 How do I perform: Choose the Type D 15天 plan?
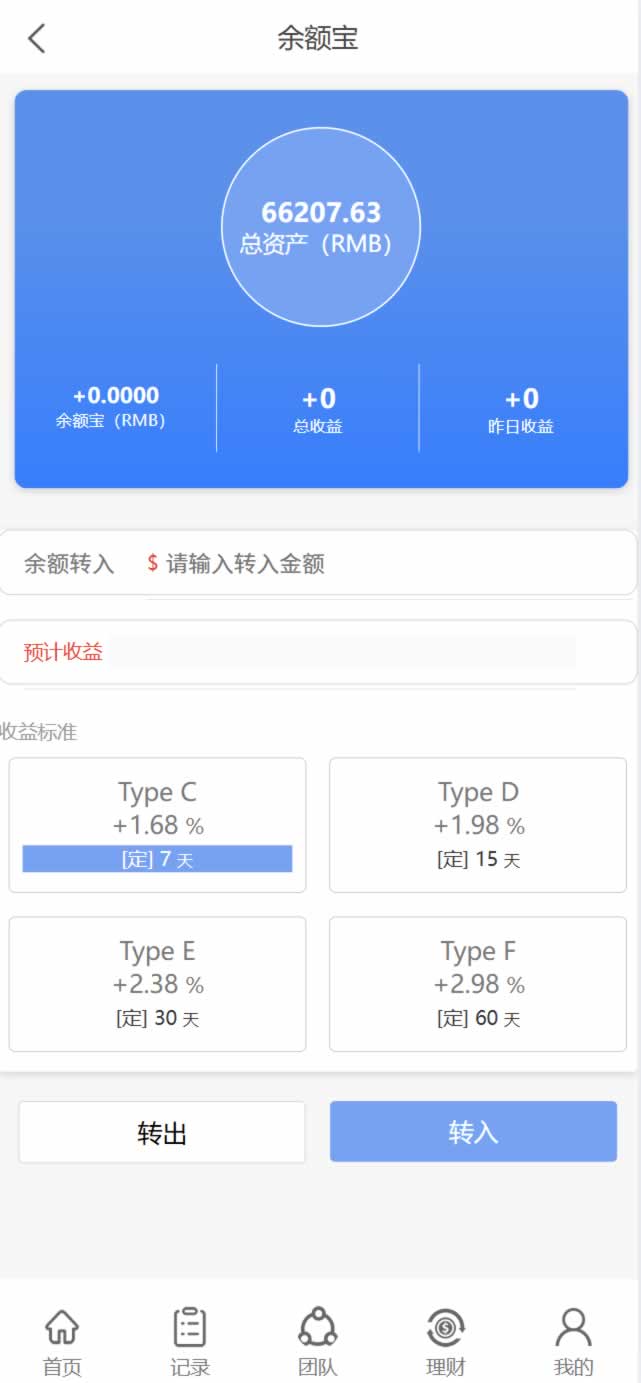point(478,825)
